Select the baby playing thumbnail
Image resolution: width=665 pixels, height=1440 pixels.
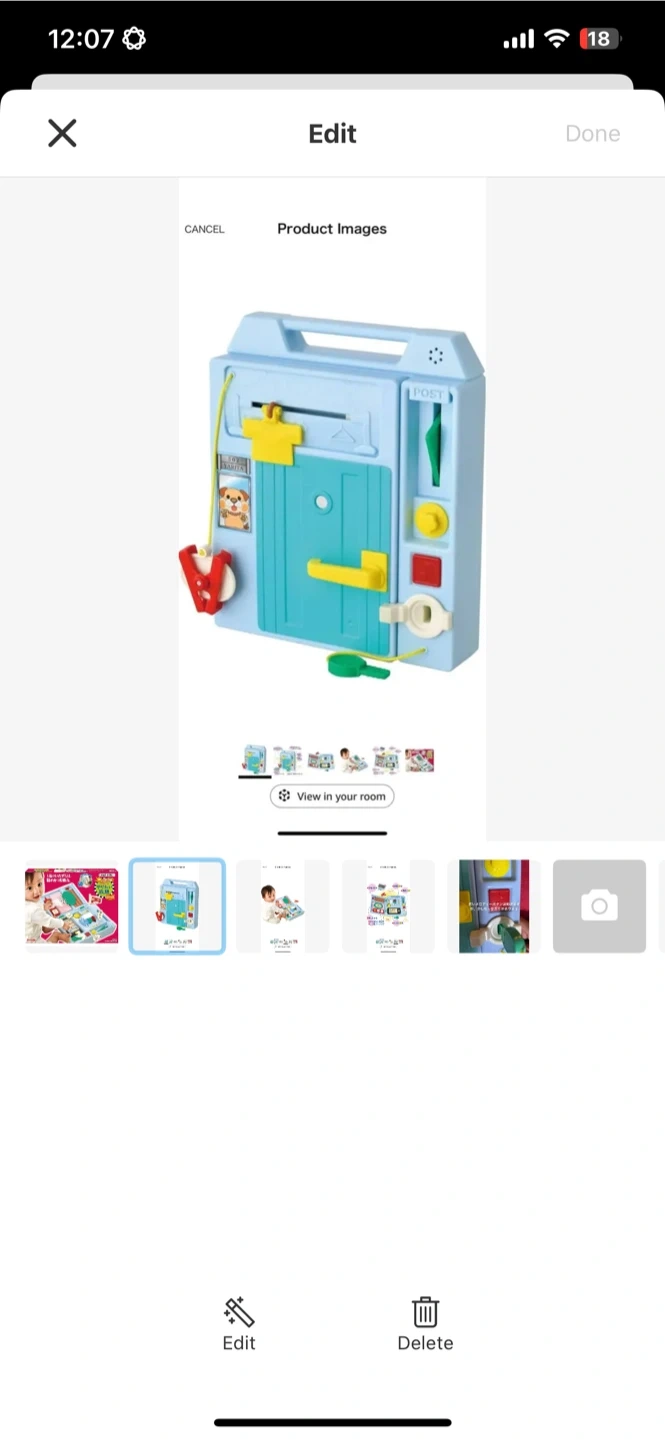coord(283,906)
